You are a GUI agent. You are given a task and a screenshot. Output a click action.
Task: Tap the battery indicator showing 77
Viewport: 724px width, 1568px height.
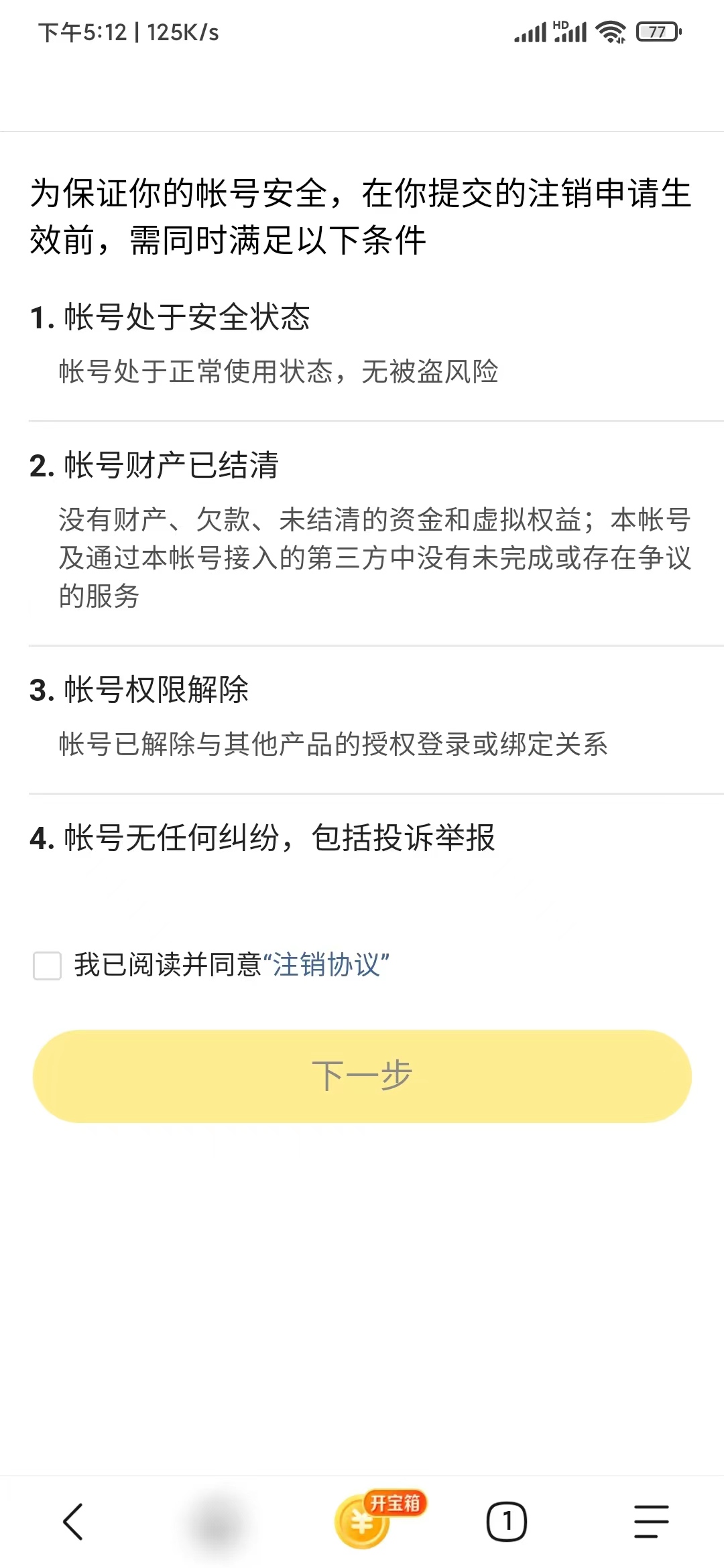tap(657, 30)
